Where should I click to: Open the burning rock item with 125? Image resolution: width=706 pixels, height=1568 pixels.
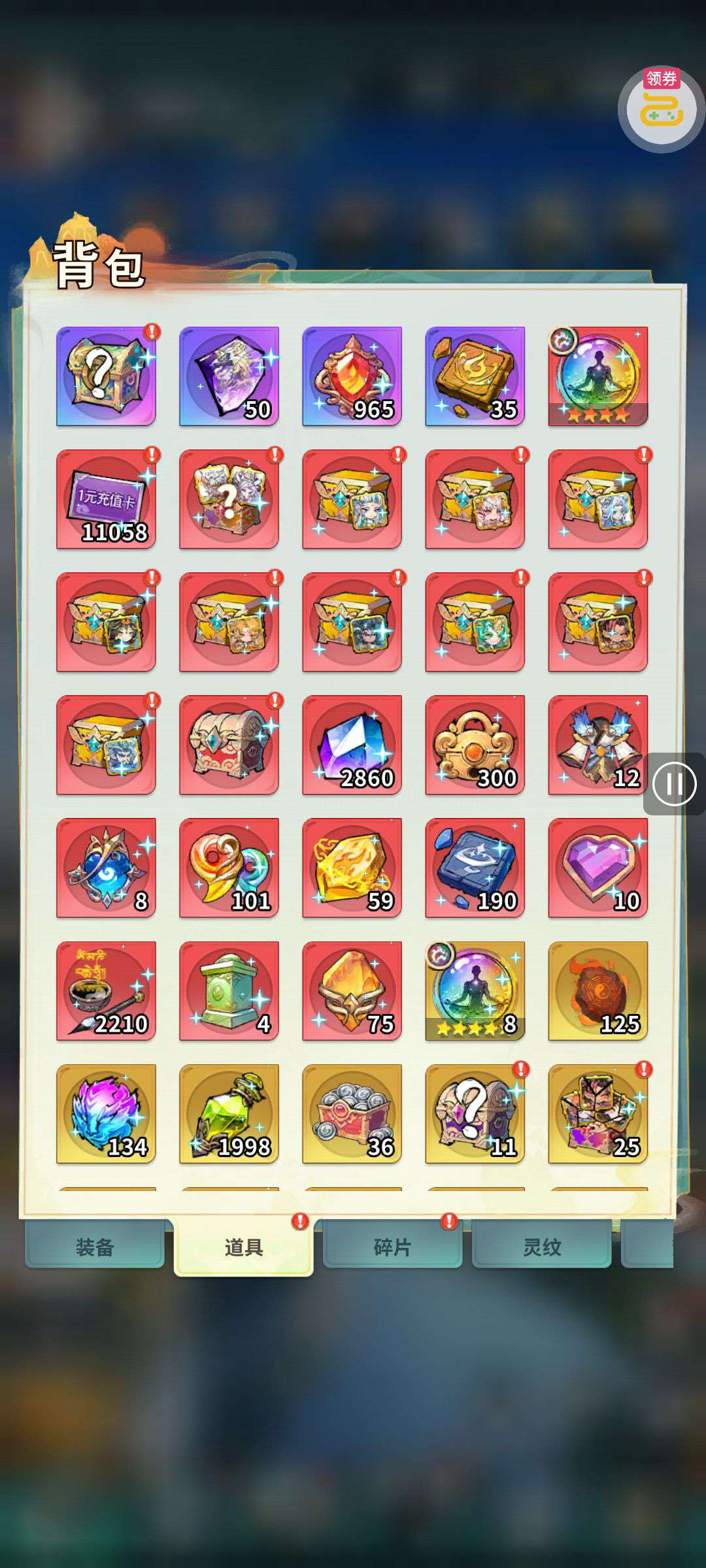click(x=597, y=990)
